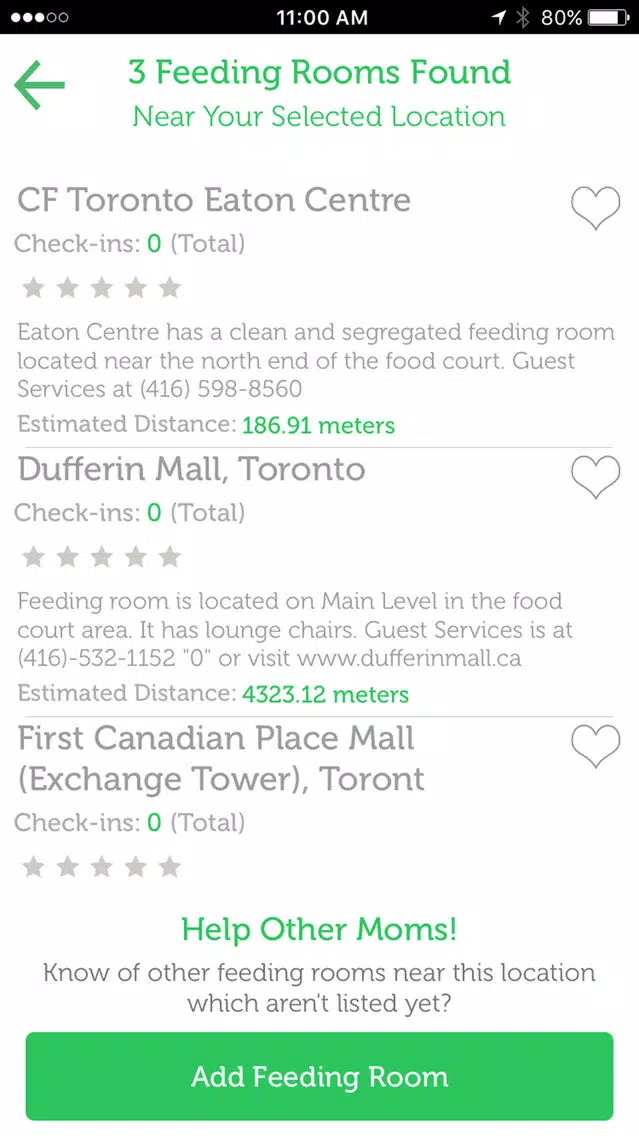
Task: Favorite Dufferin Mall with the heart icon
Action: pos(596,477)
